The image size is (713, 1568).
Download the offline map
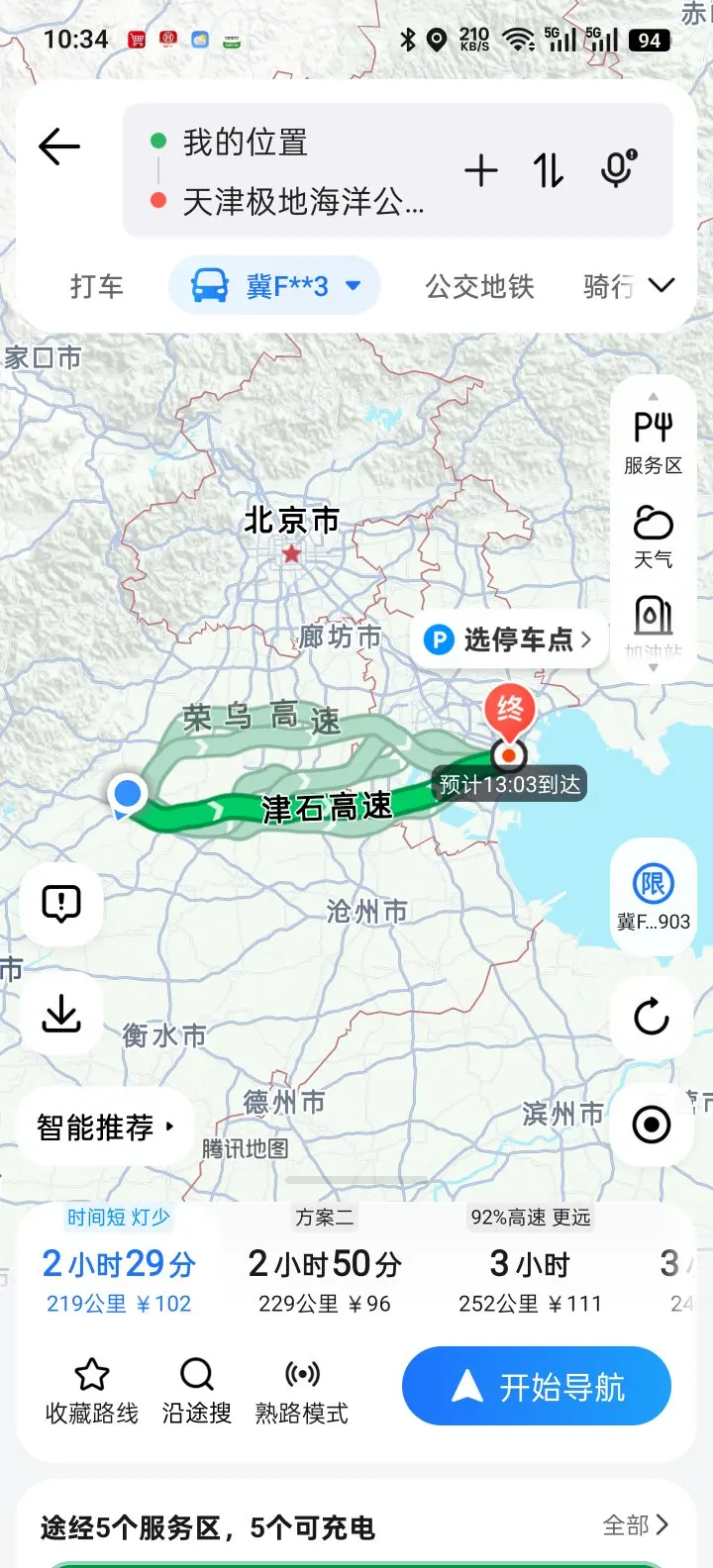(x=61, y=1015)
